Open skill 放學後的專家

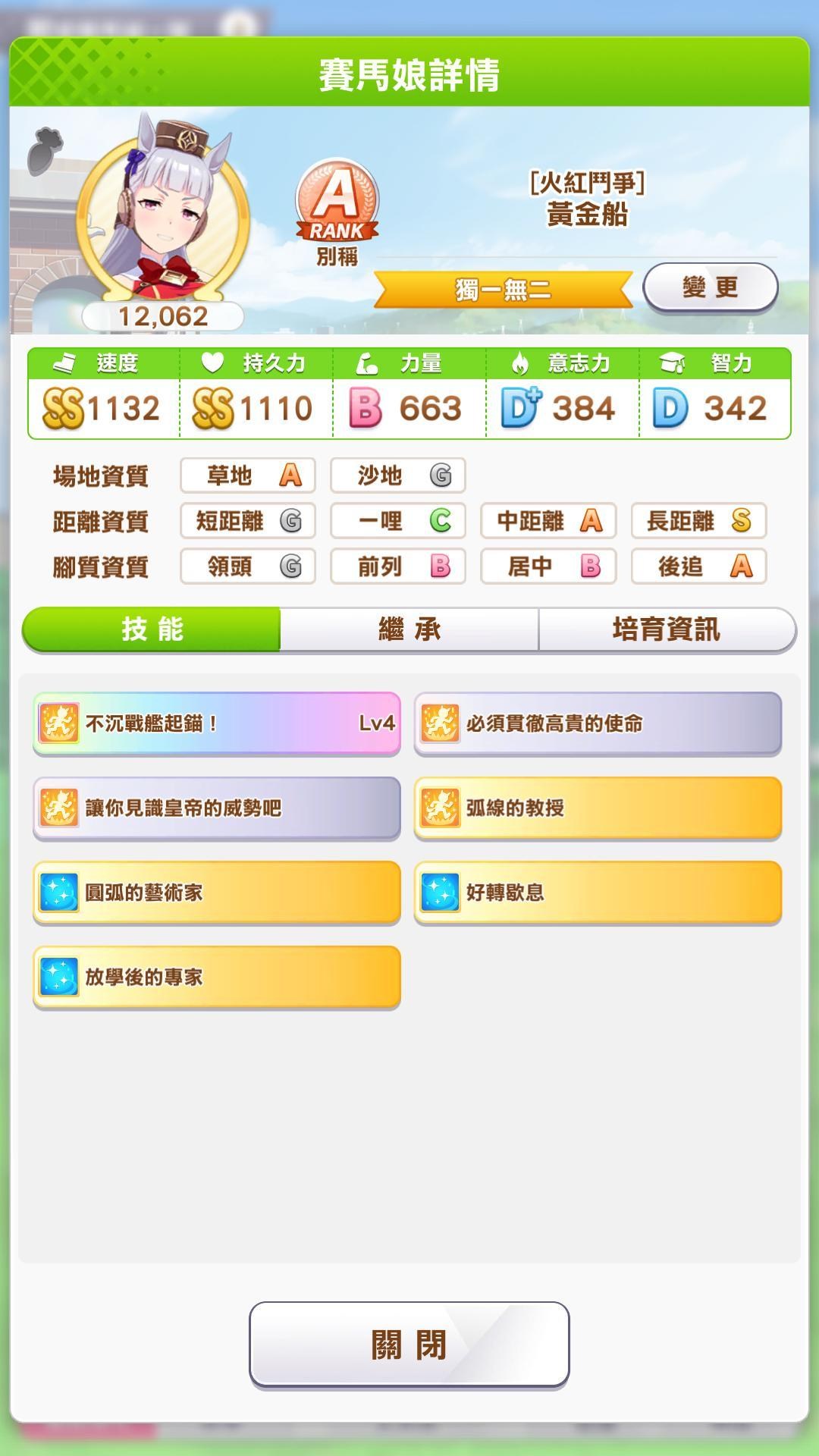point(216,977)
